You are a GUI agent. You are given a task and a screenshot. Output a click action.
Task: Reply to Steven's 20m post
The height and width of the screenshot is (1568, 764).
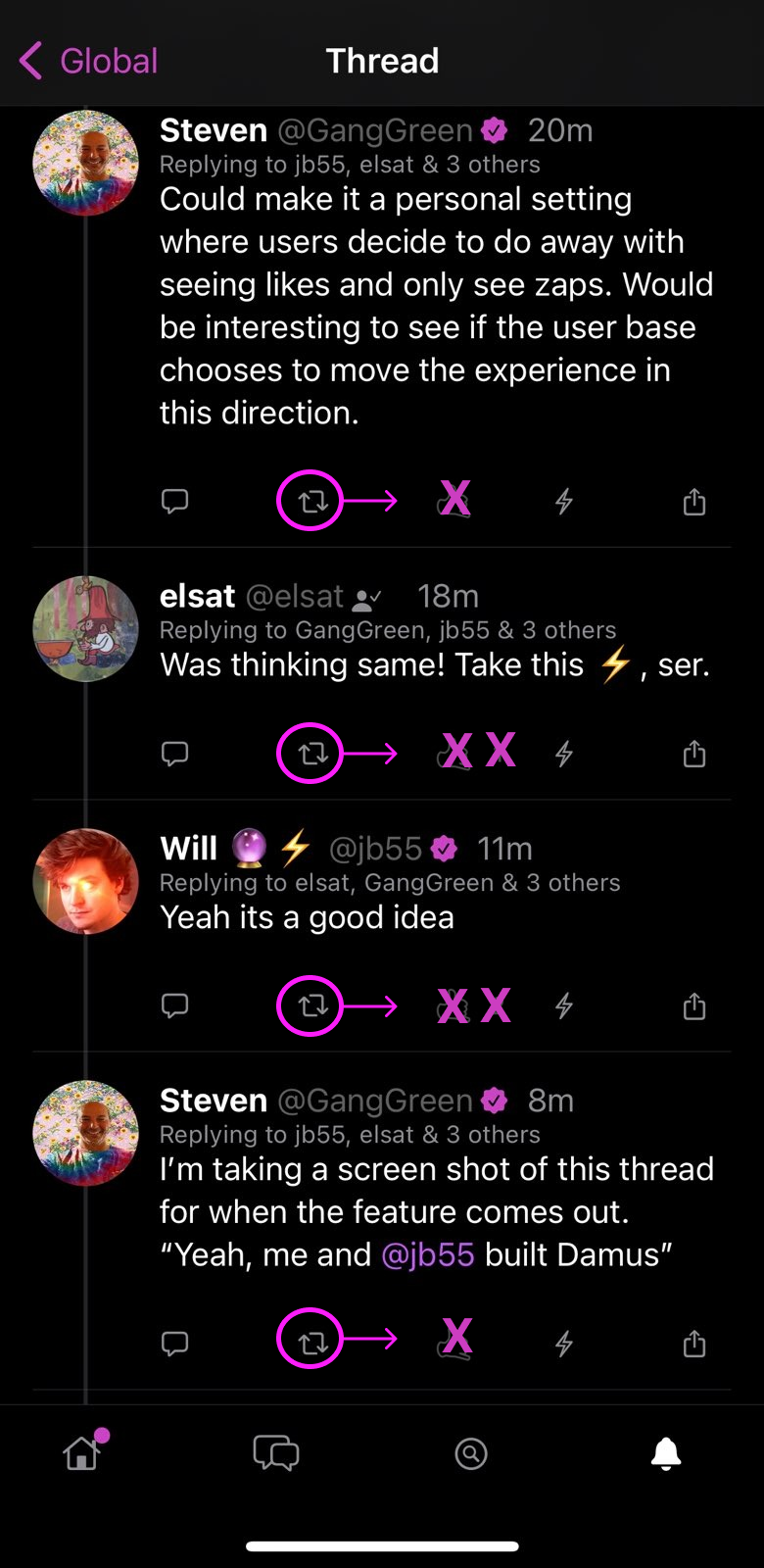[174, 502]
